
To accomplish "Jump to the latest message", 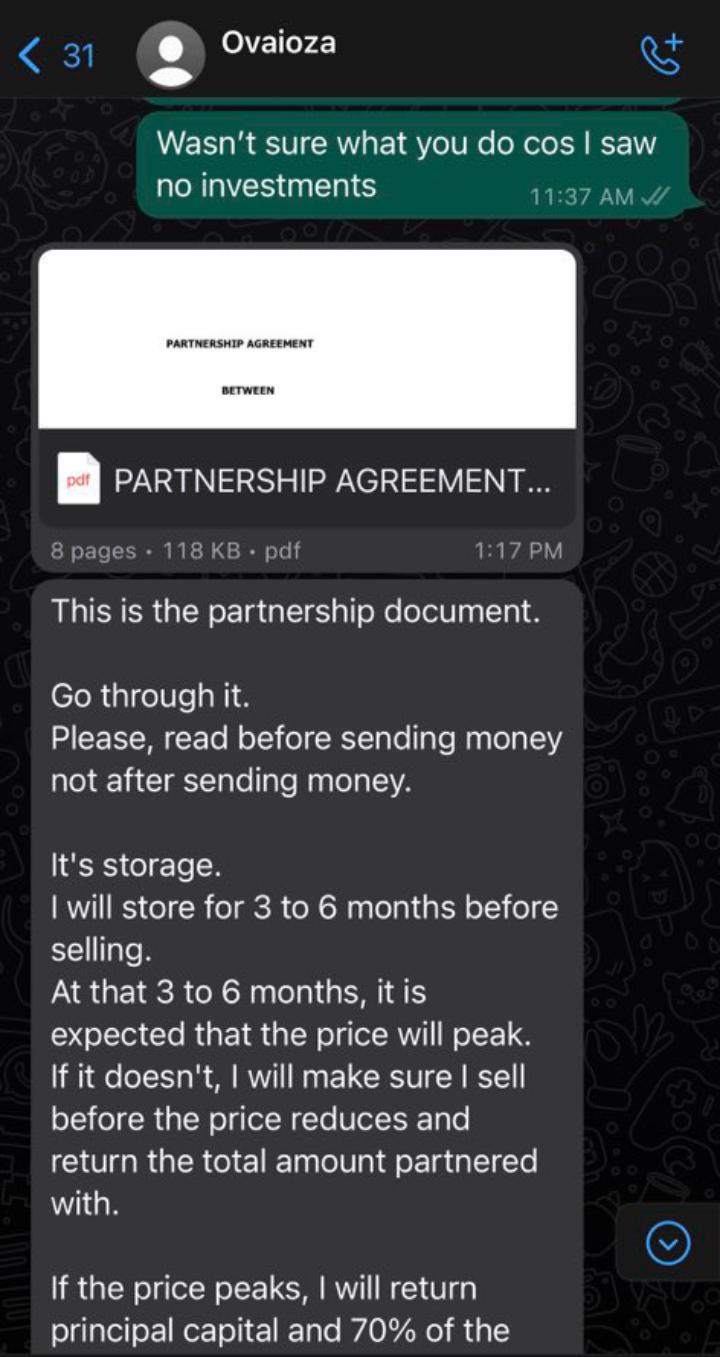I will coord(668,1243).
